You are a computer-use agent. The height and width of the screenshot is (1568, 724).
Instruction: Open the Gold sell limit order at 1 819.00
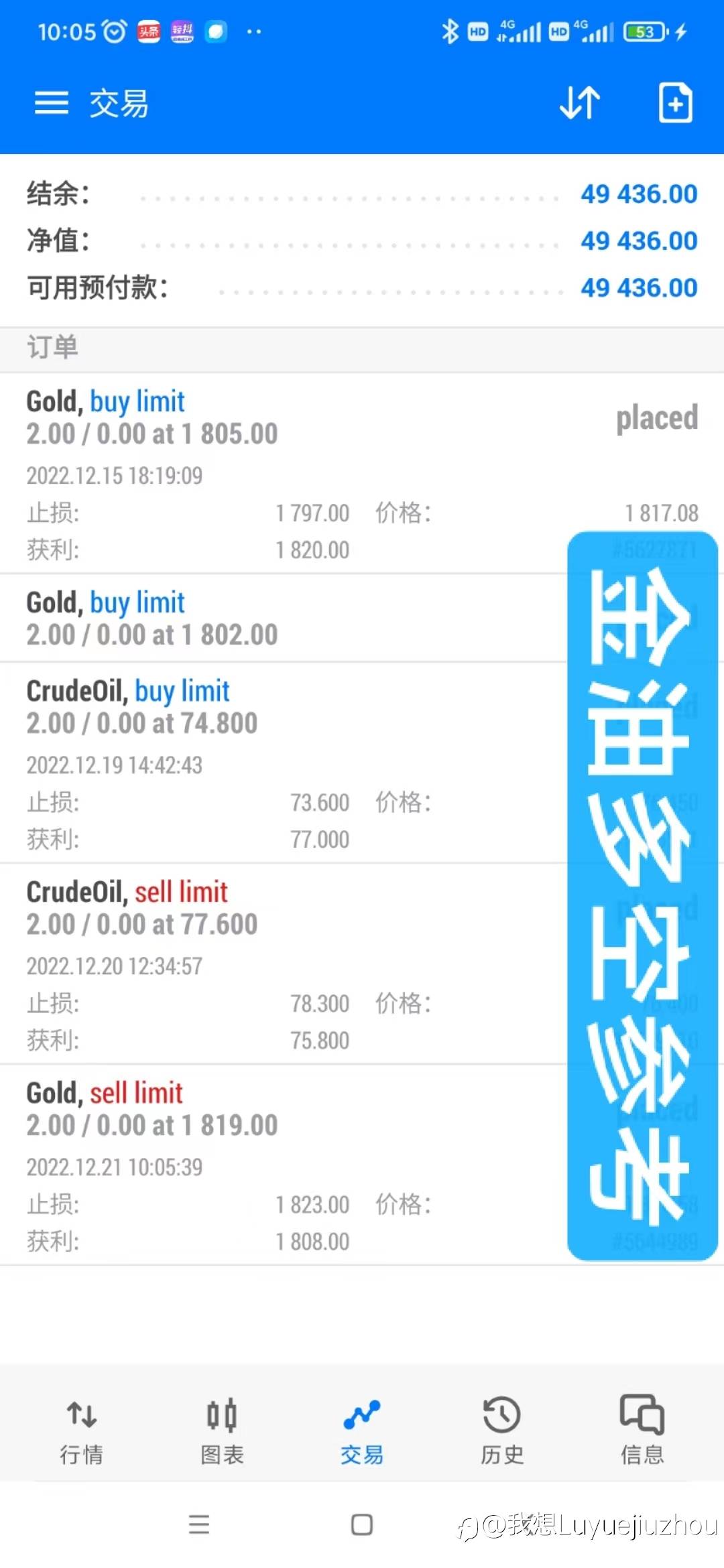click(x=362, y=1165)
